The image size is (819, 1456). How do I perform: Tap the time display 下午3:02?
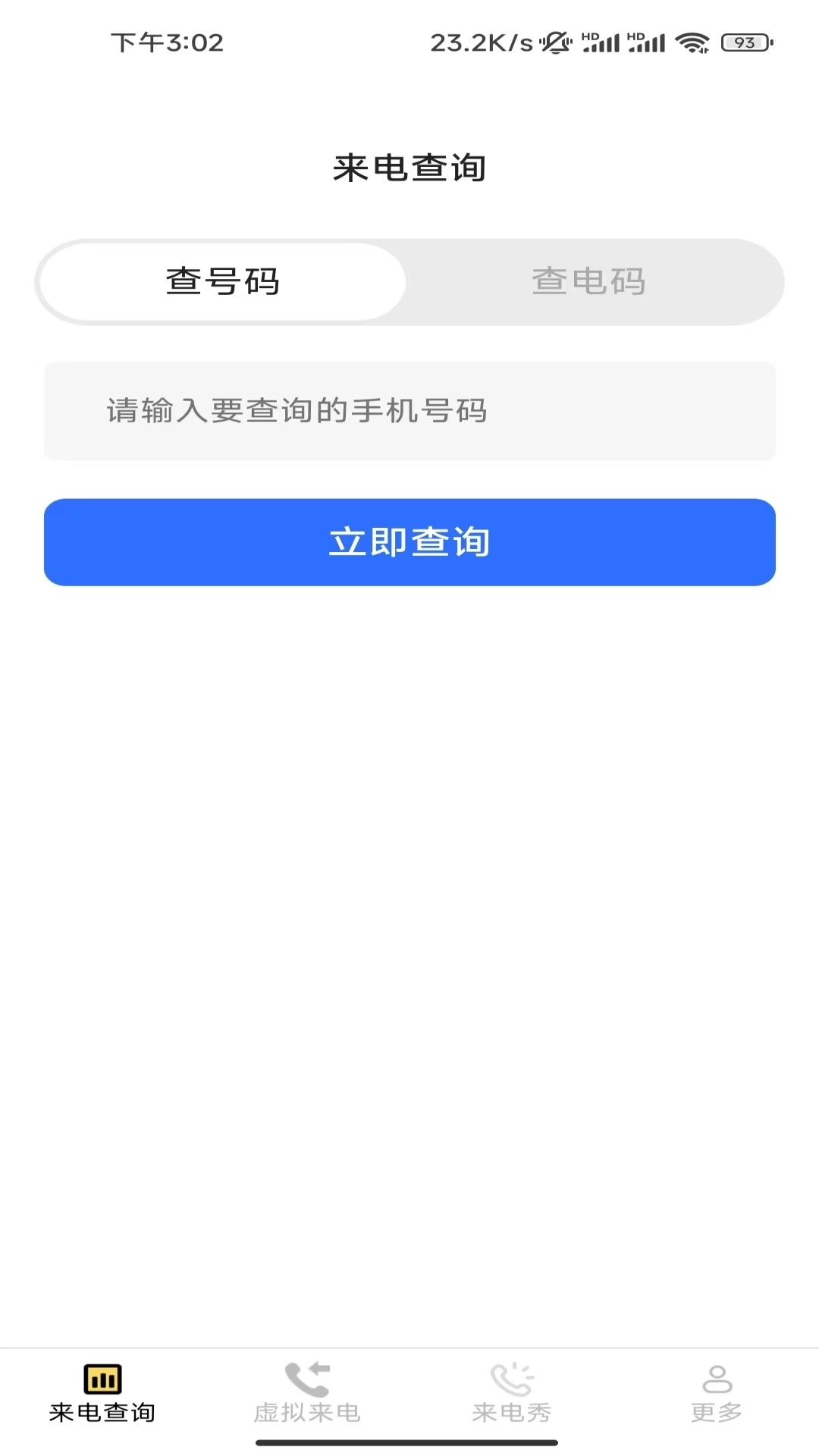(x=168, y=43)
